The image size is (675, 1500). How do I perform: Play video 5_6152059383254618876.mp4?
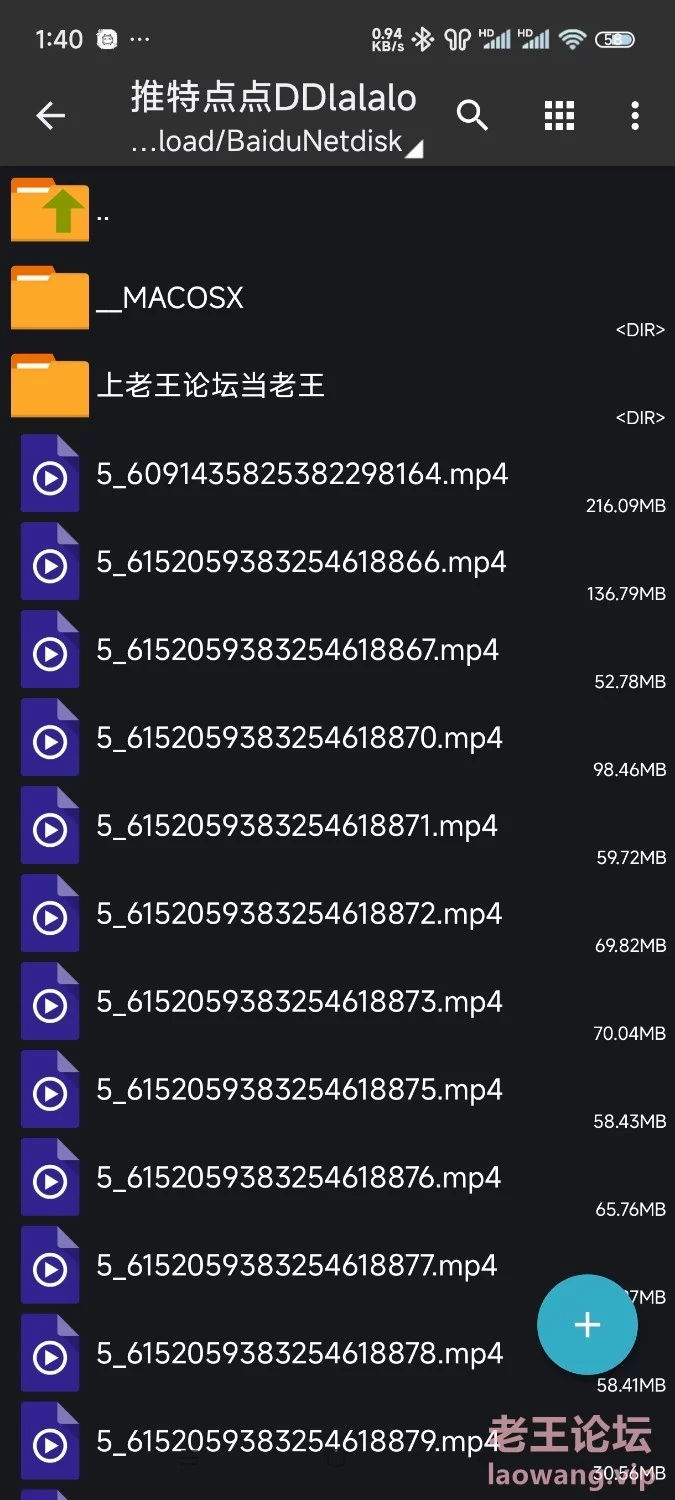pyautogui.click(x=298, y=1178)
